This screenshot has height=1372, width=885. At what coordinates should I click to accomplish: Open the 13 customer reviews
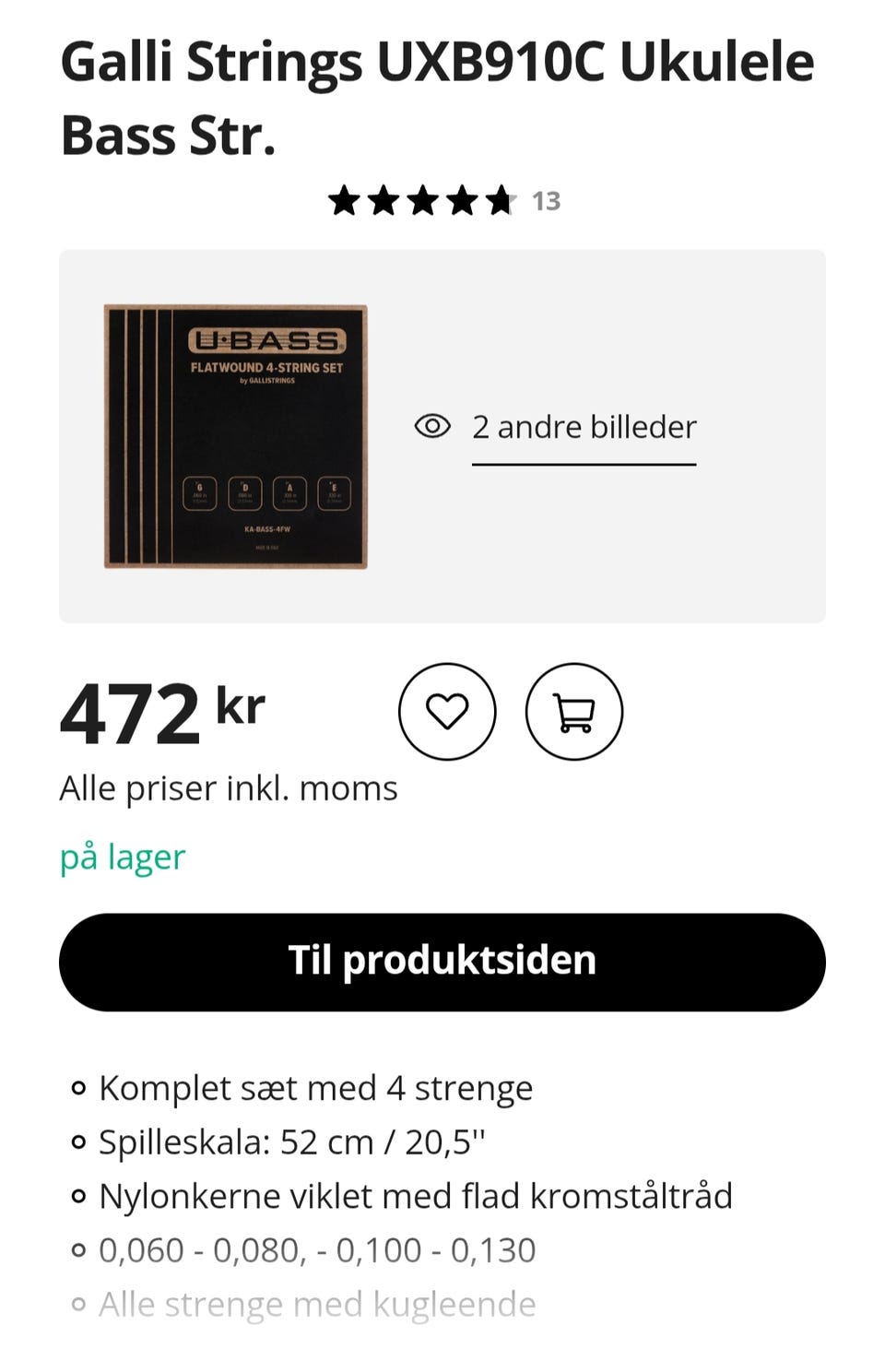click(548, 201)
